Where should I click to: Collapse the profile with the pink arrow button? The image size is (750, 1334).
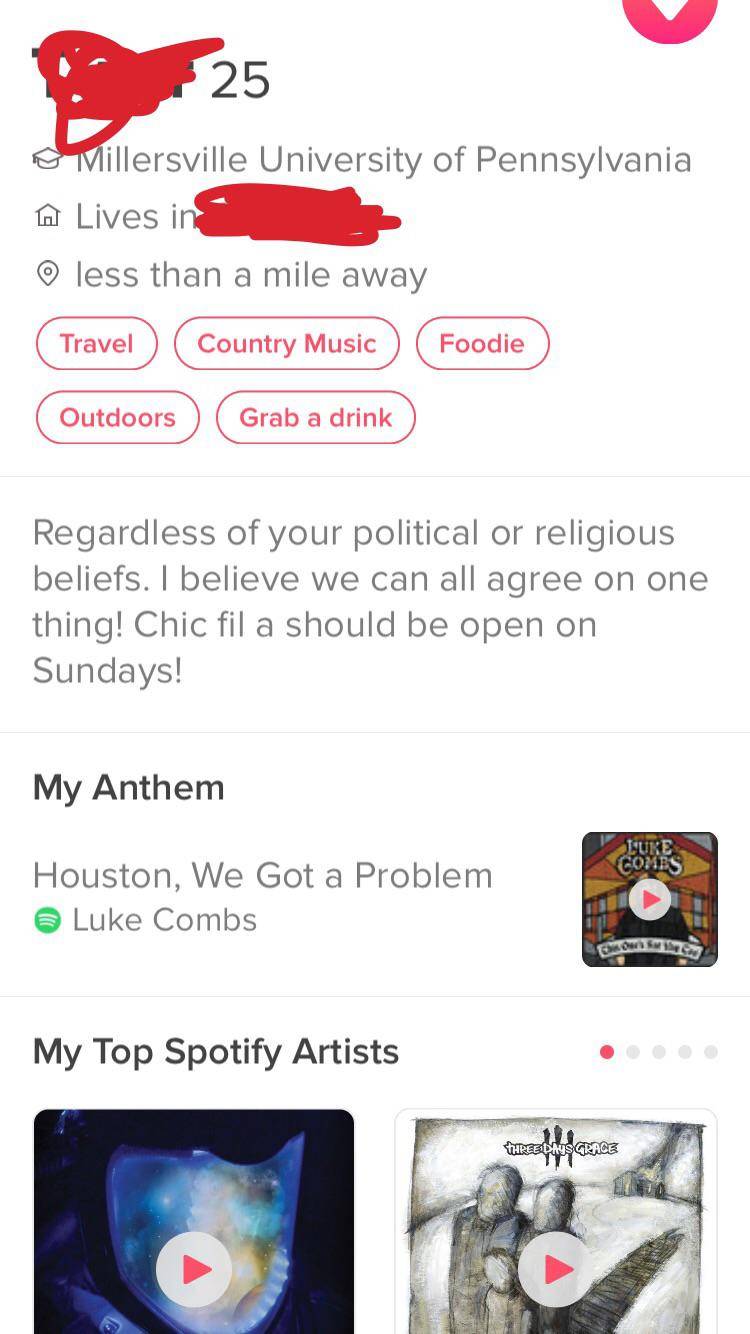[669, 14]
